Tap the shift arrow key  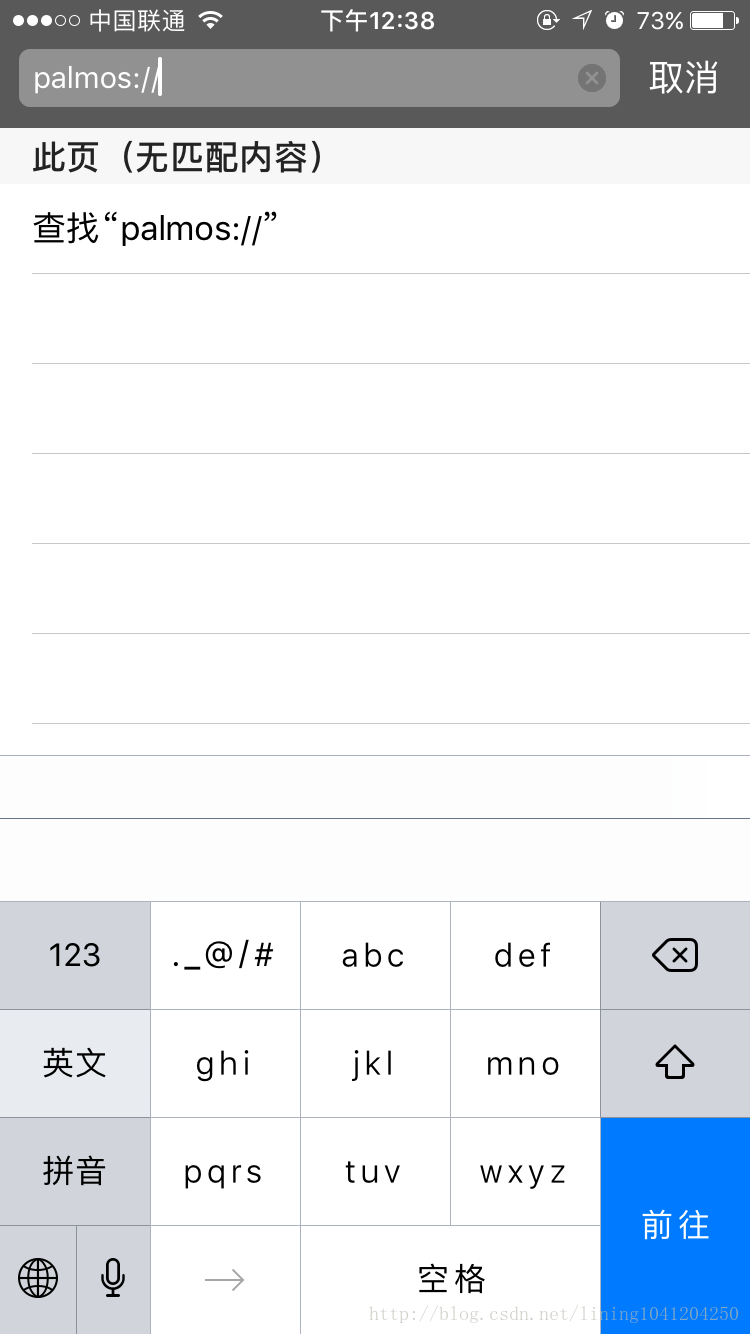[676, 1063]
